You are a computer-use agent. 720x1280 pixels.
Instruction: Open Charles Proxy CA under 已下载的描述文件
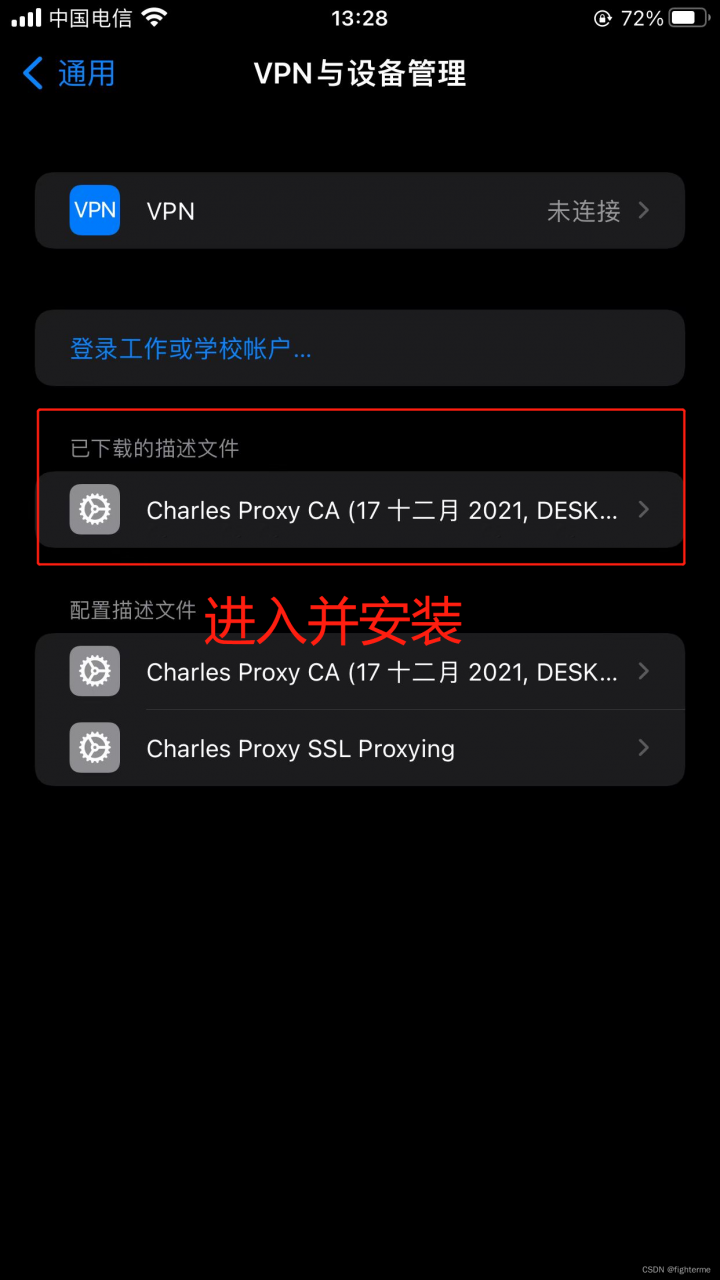(360, 510)
